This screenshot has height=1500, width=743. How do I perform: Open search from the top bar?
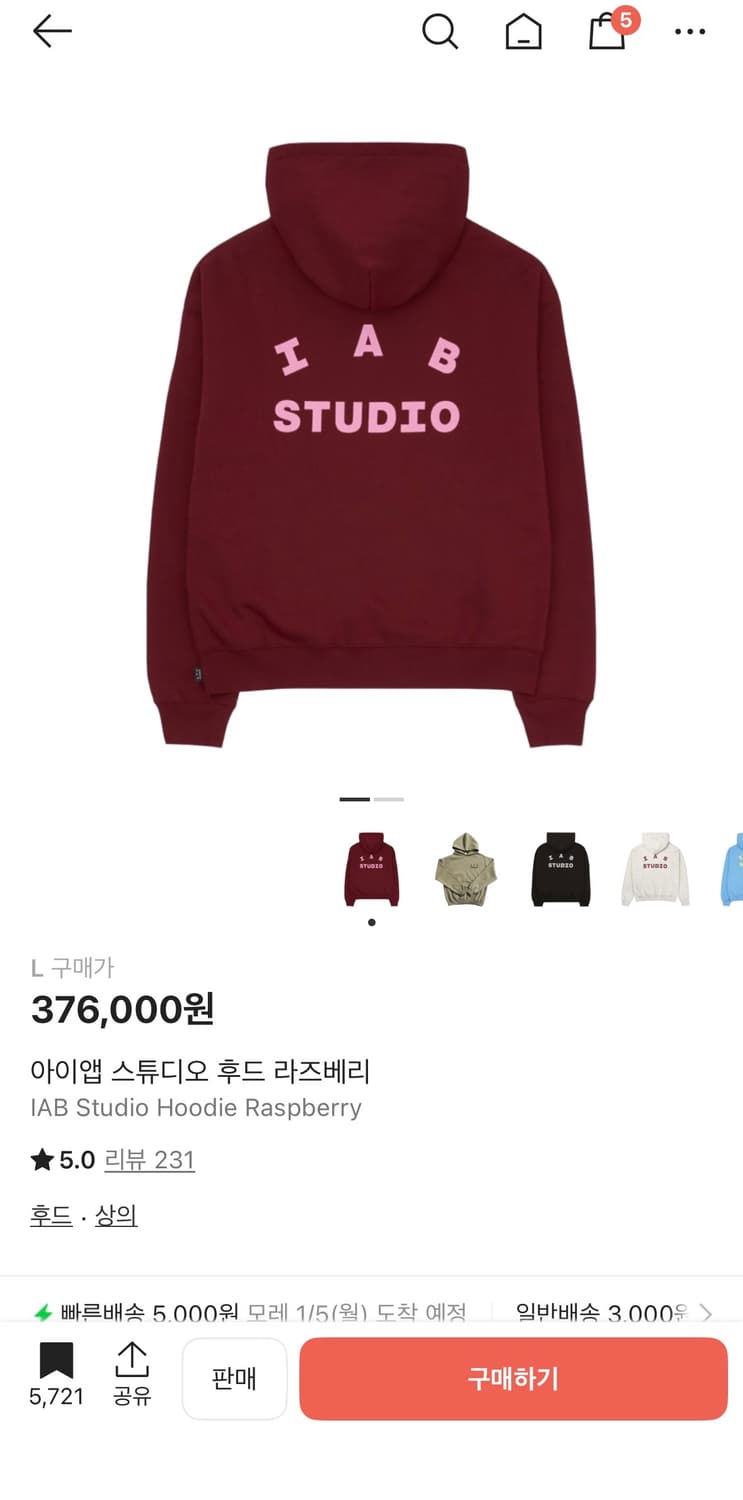(440, 31)
